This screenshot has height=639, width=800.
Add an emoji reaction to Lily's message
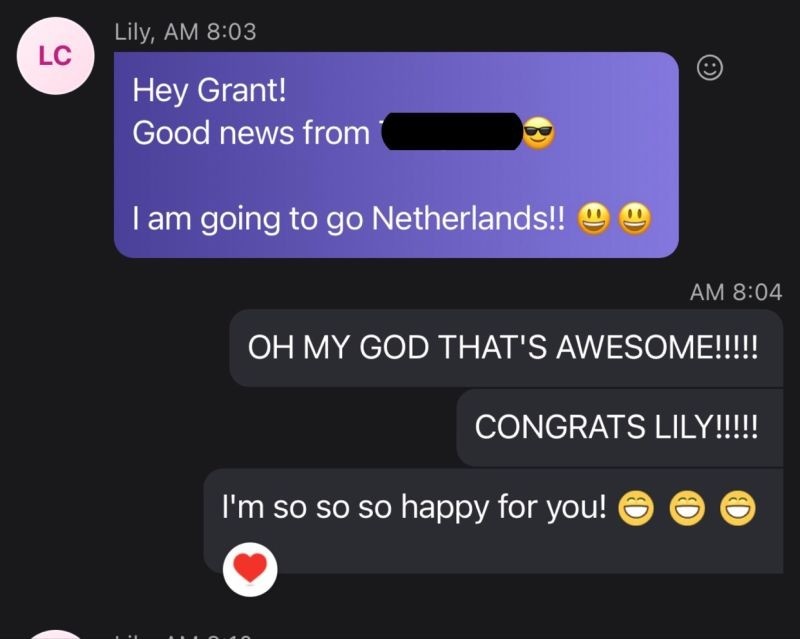708,68
